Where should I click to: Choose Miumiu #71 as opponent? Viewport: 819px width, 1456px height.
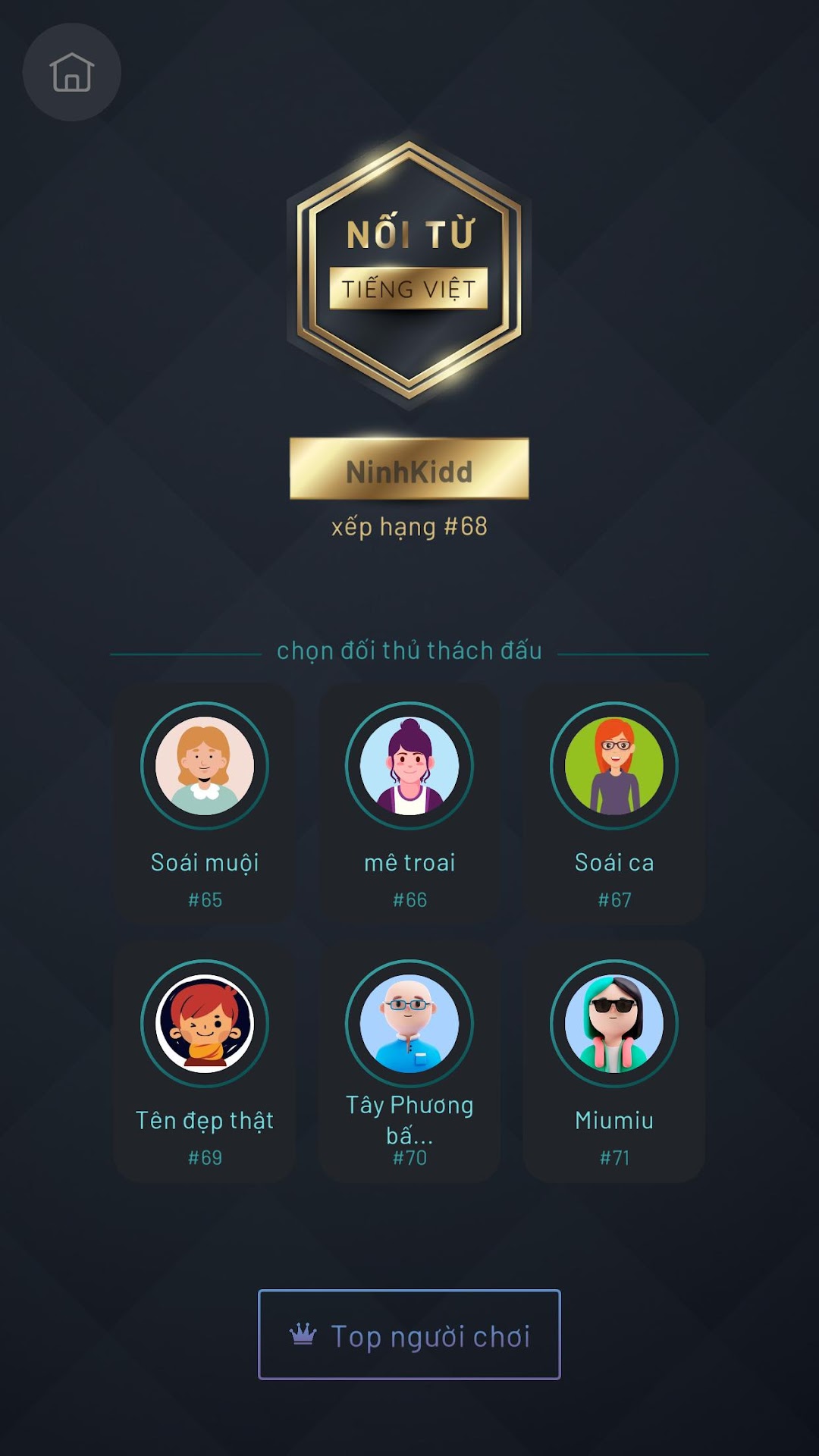614,1060
